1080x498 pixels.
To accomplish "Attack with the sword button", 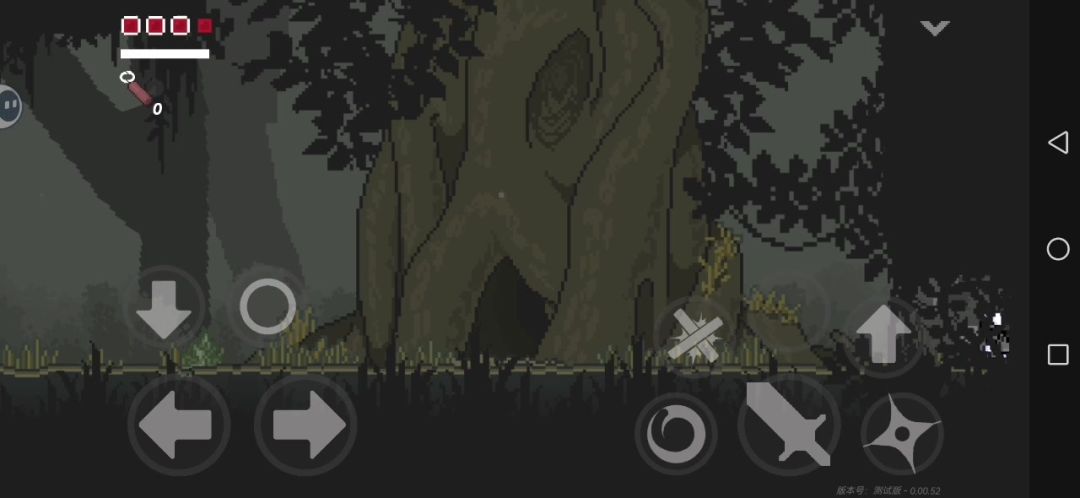I will coord(789,424).
